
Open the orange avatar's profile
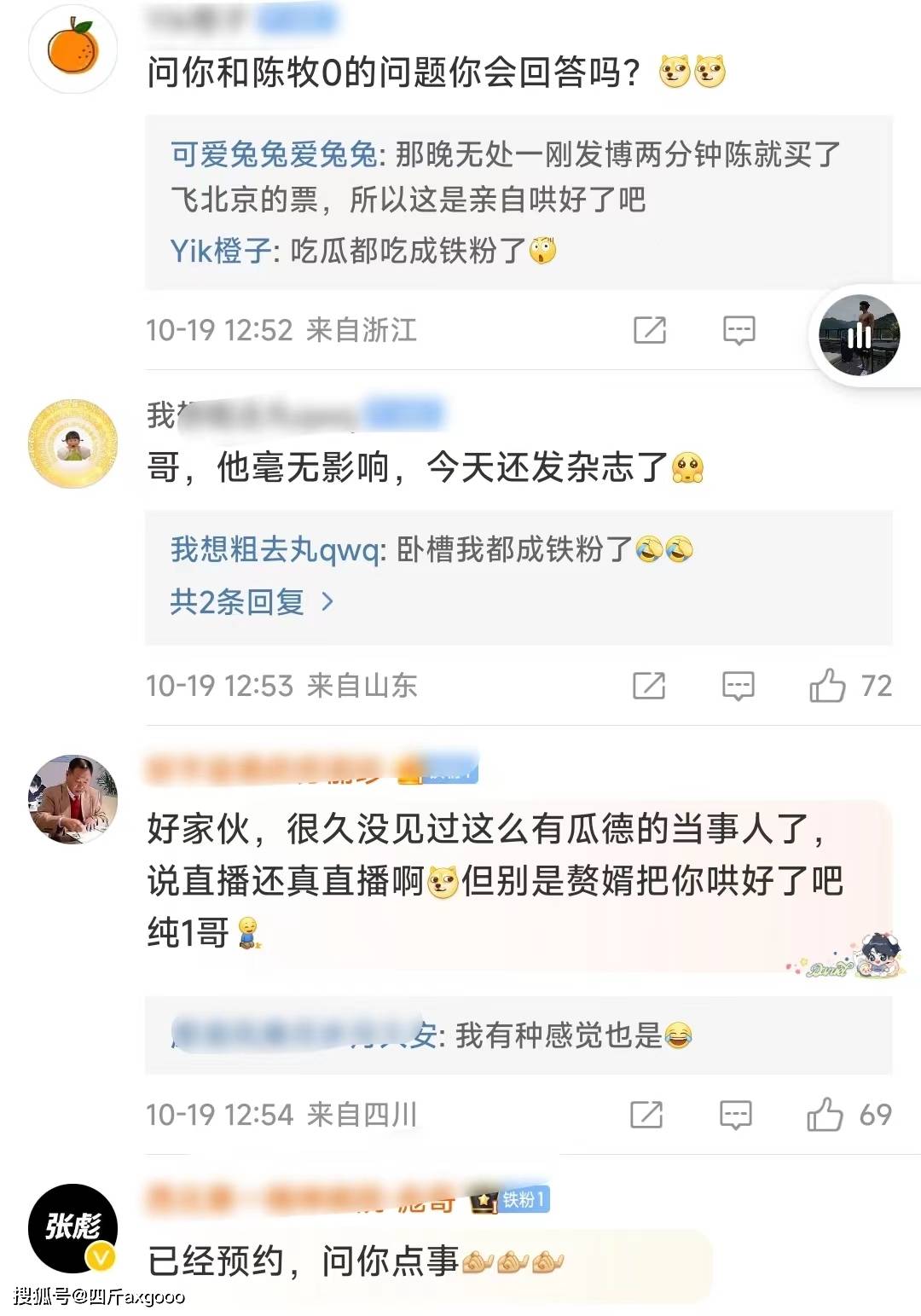pos(72,49)
